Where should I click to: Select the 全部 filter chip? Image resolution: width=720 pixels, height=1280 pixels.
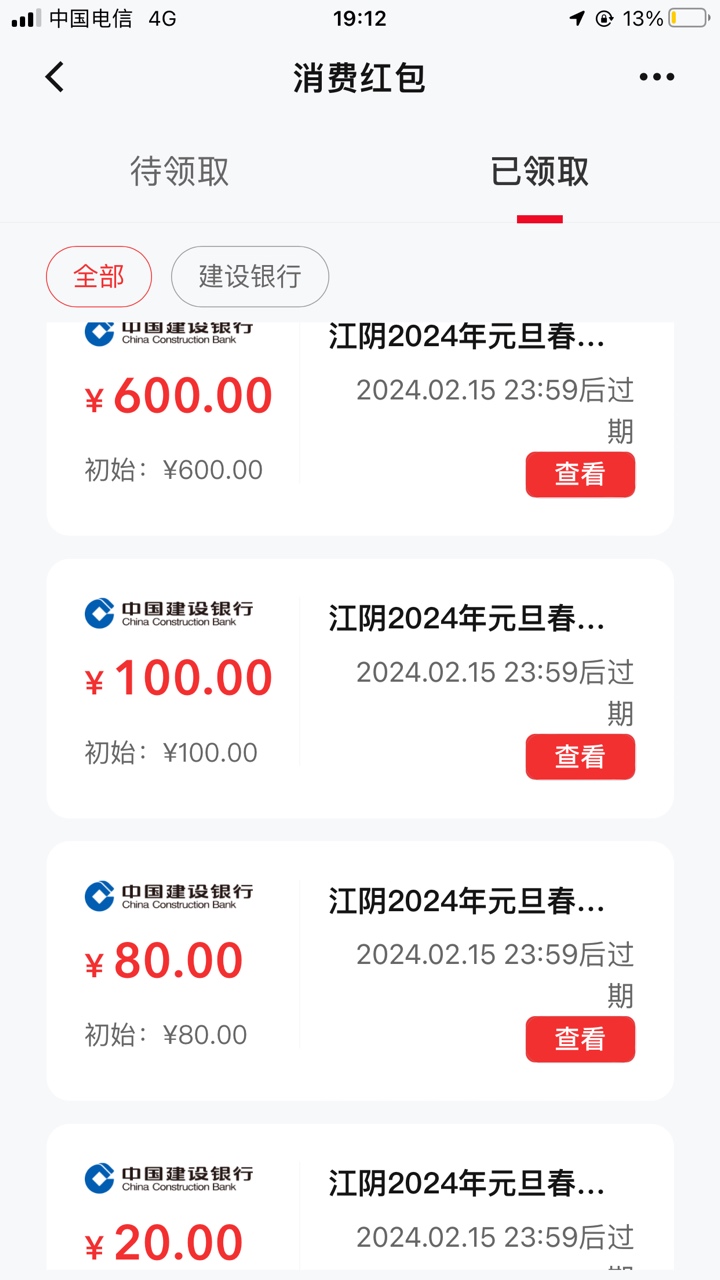99,276
